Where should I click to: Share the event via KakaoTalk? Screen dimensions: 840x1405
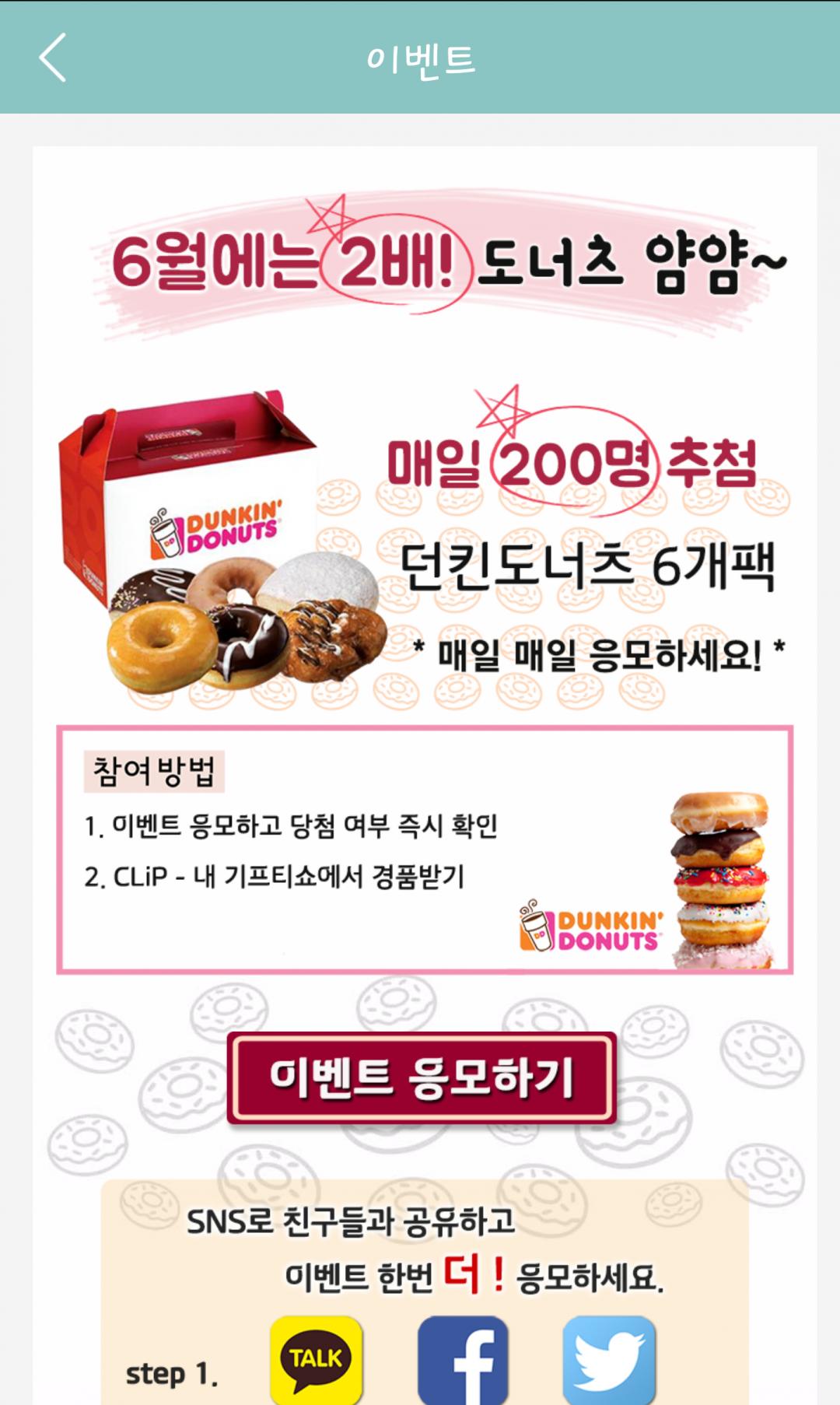click(316, 1360)
